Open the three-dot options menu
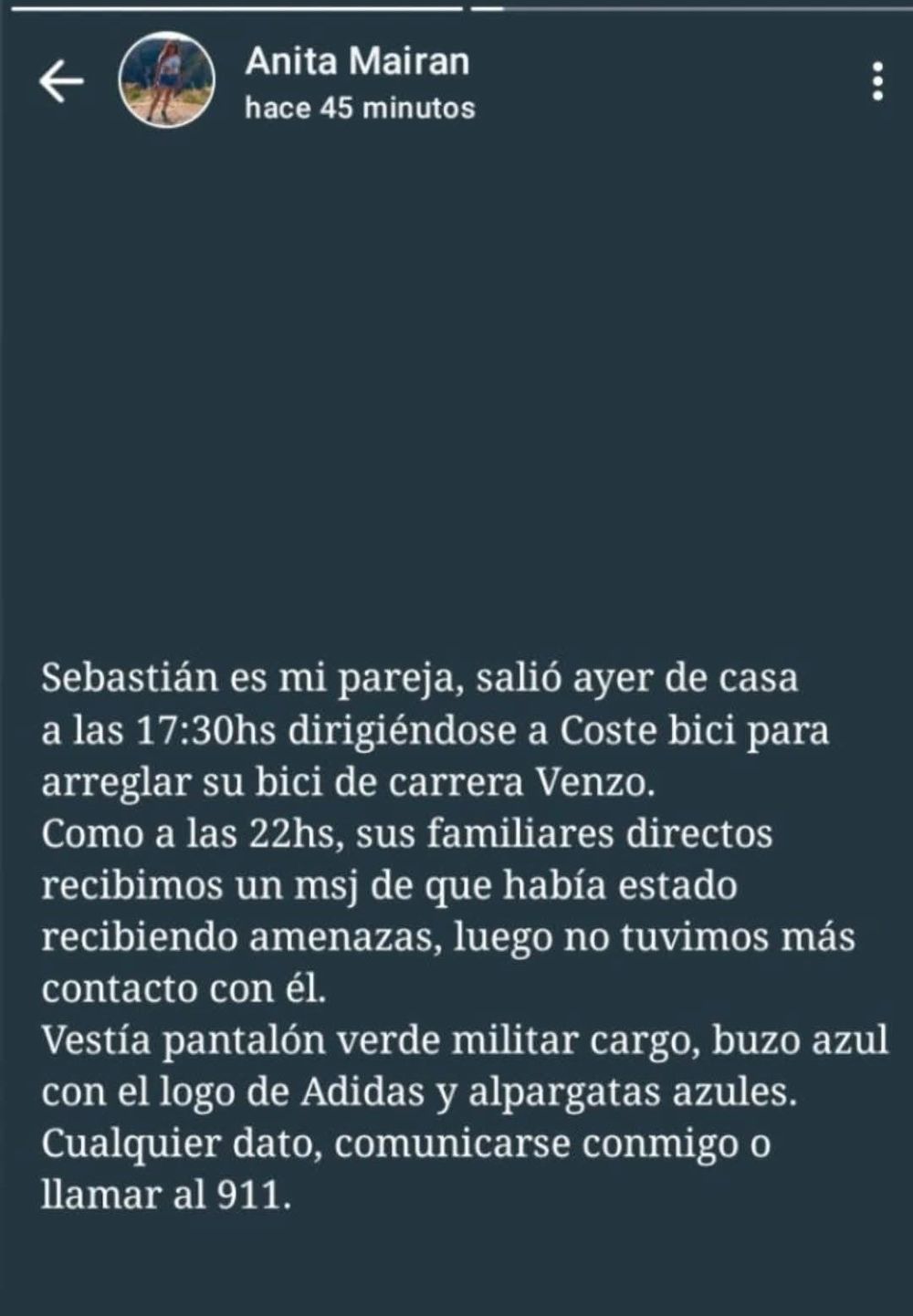Screen dimensions: 913x1316 pyautogui.click(x=878, y=80)
